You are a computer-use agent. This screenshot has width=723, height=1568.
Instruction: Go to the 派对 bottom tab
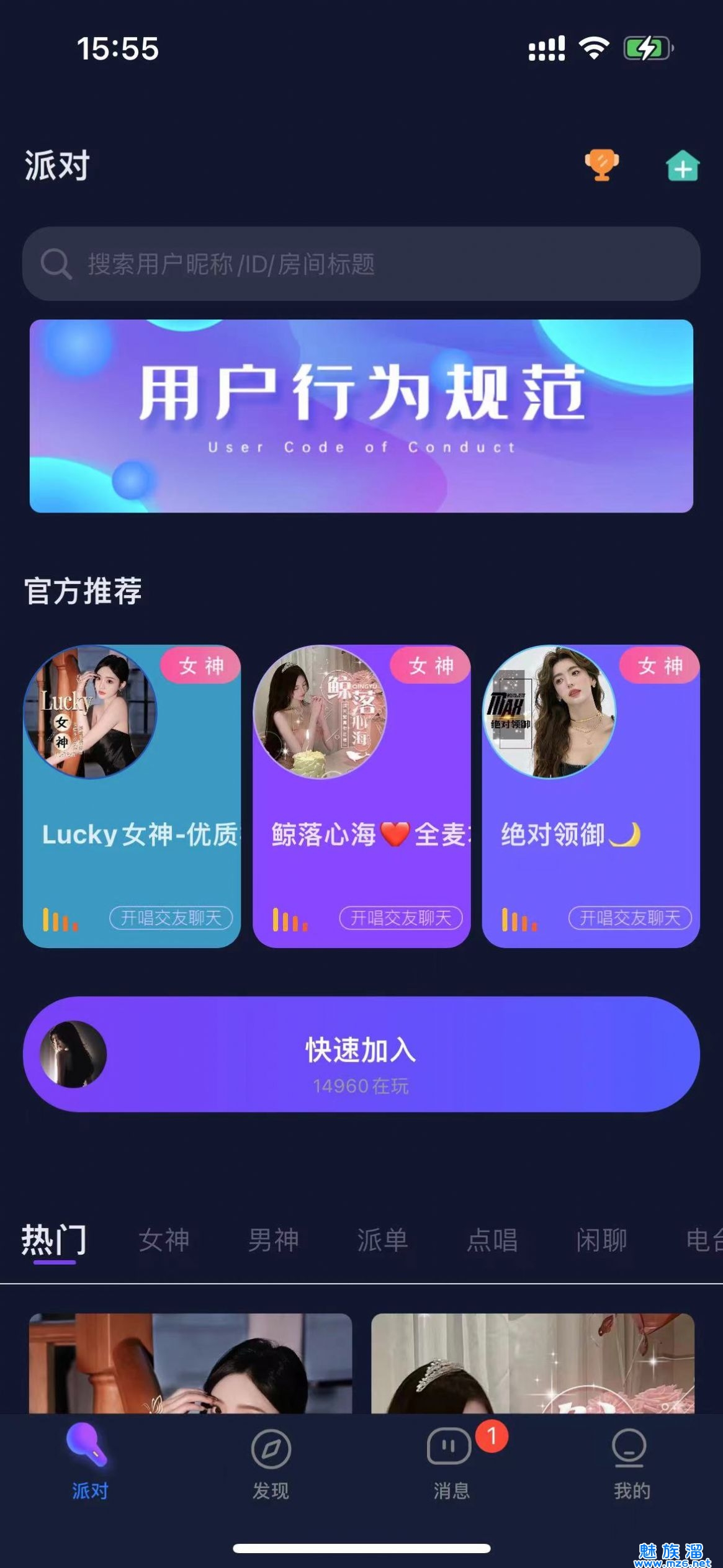tap(89, 1463)
